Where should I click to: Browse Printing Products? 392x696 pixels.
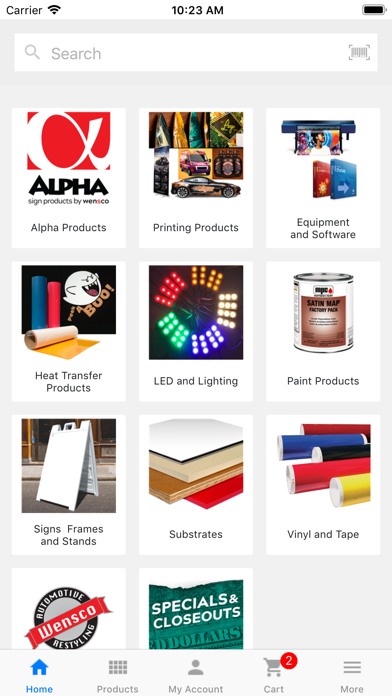tap(196, 178)
